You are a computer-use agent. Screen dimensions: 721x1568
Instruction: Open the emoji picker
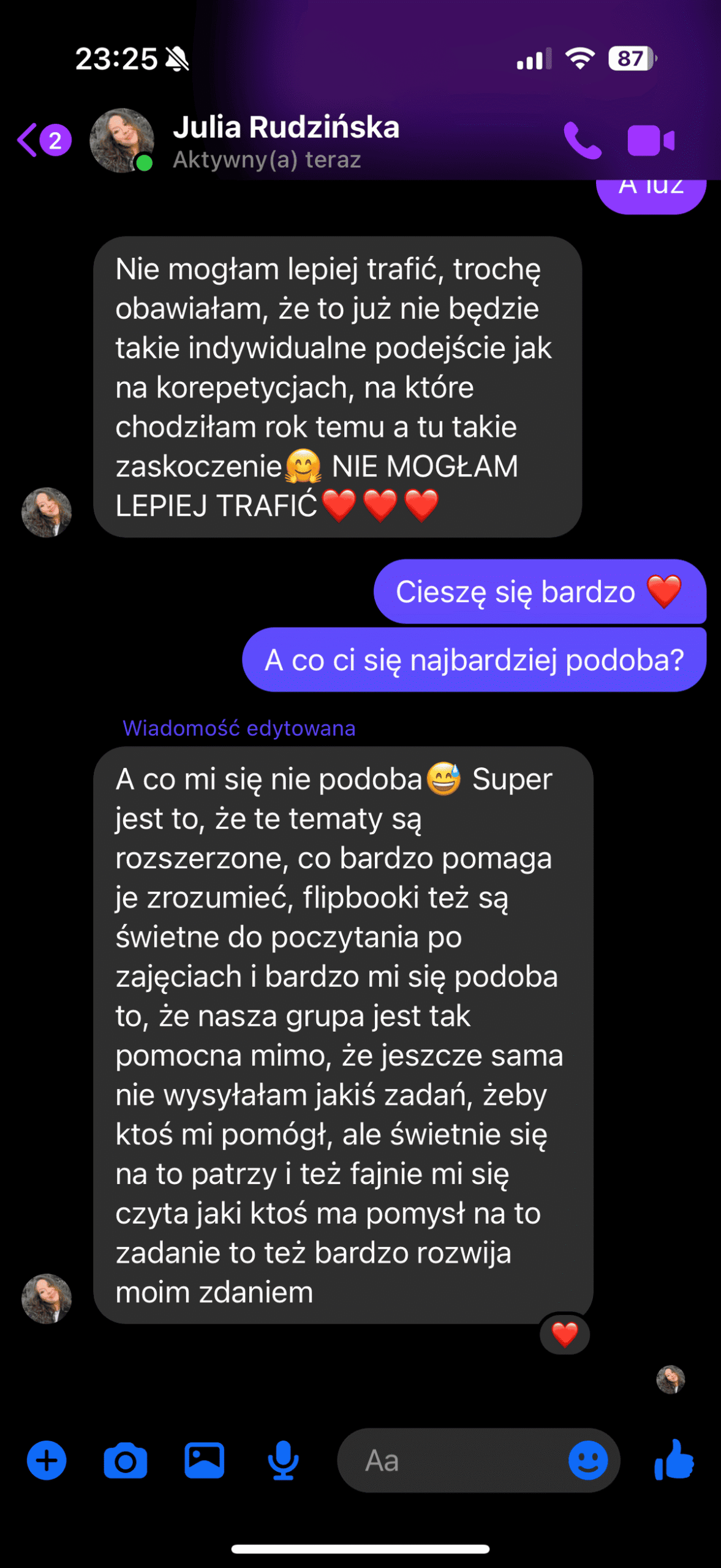coord(588,1461)
